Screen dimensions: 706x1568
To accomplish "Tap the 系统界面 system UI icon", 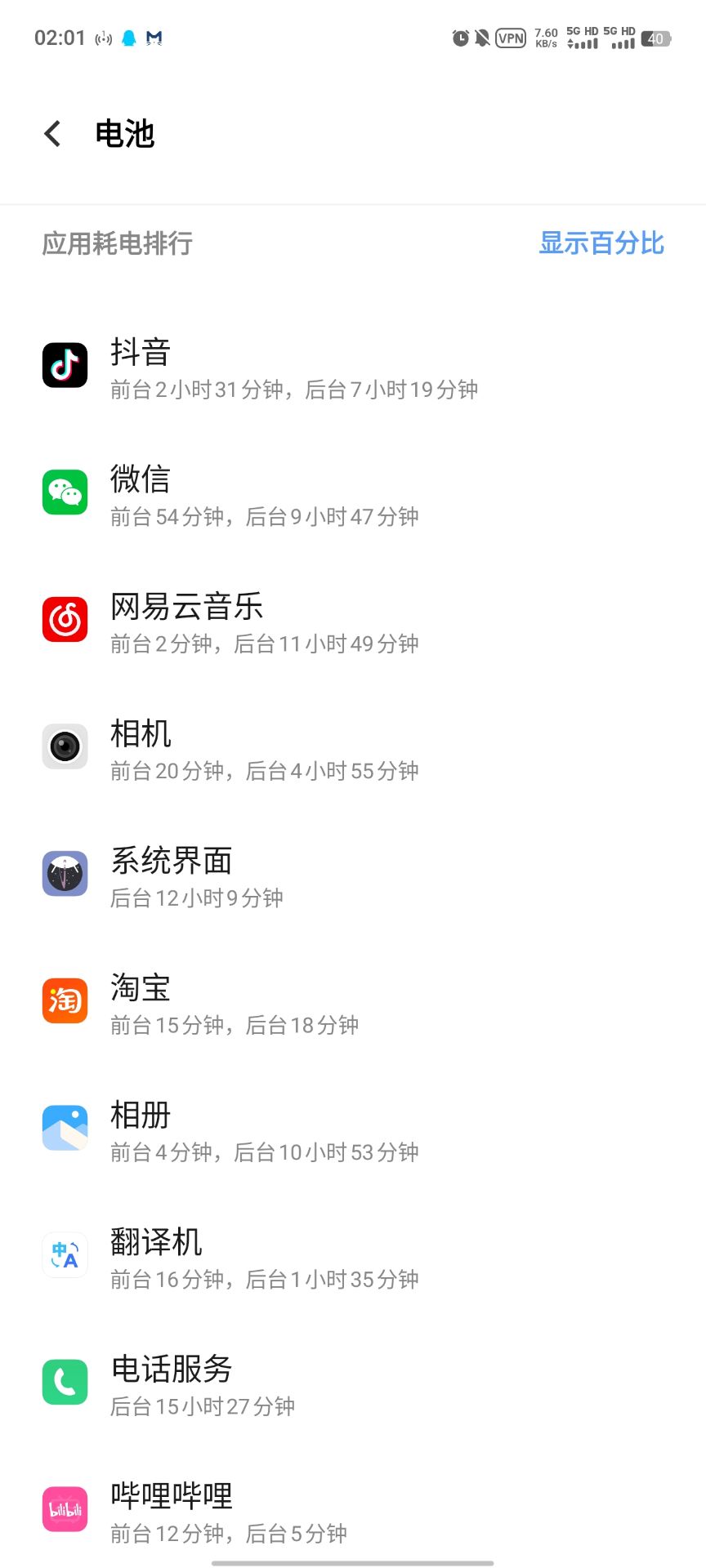I will (x=65, y=873).
